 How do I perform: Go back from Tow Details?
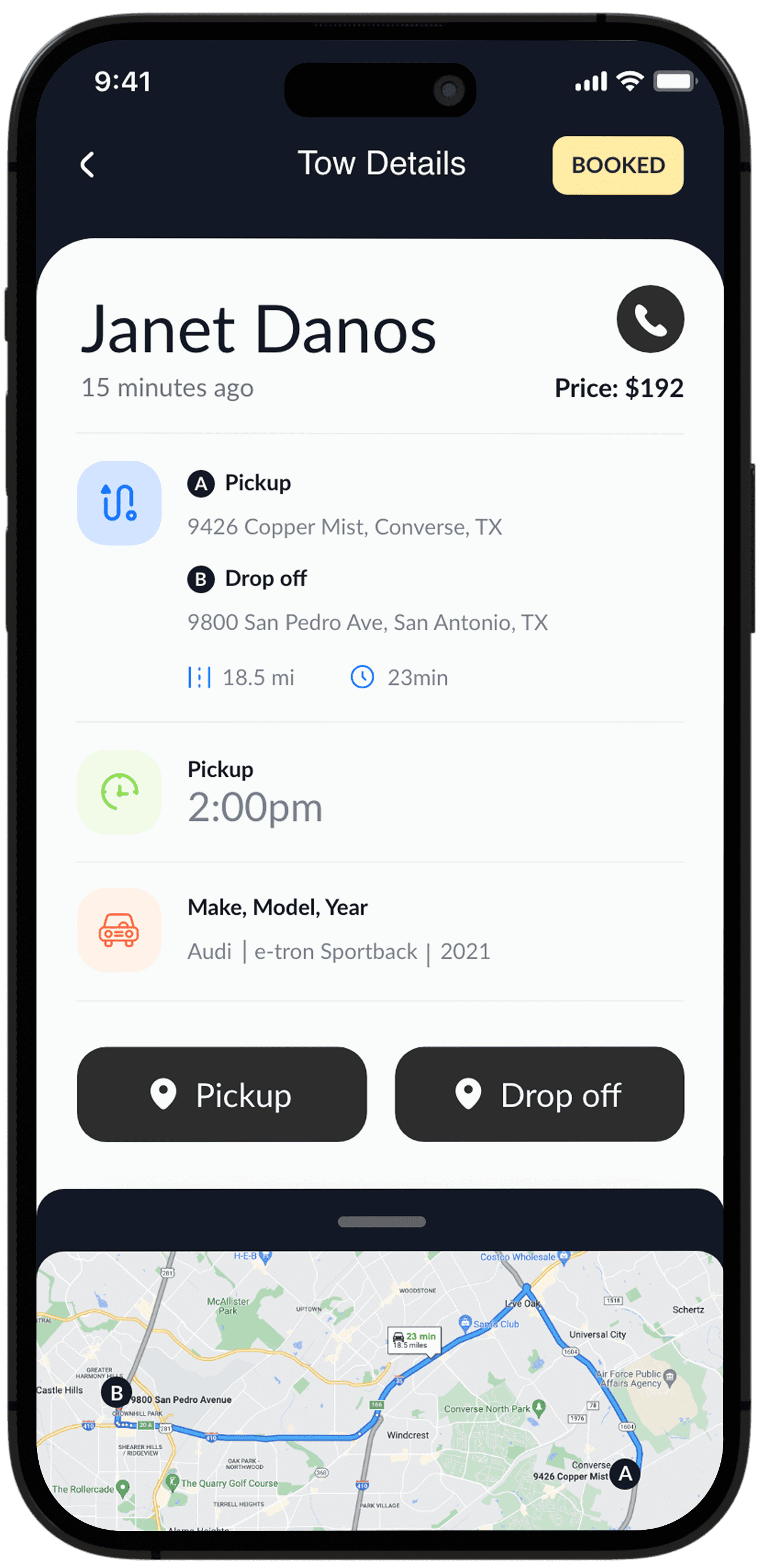coord(88,165)
